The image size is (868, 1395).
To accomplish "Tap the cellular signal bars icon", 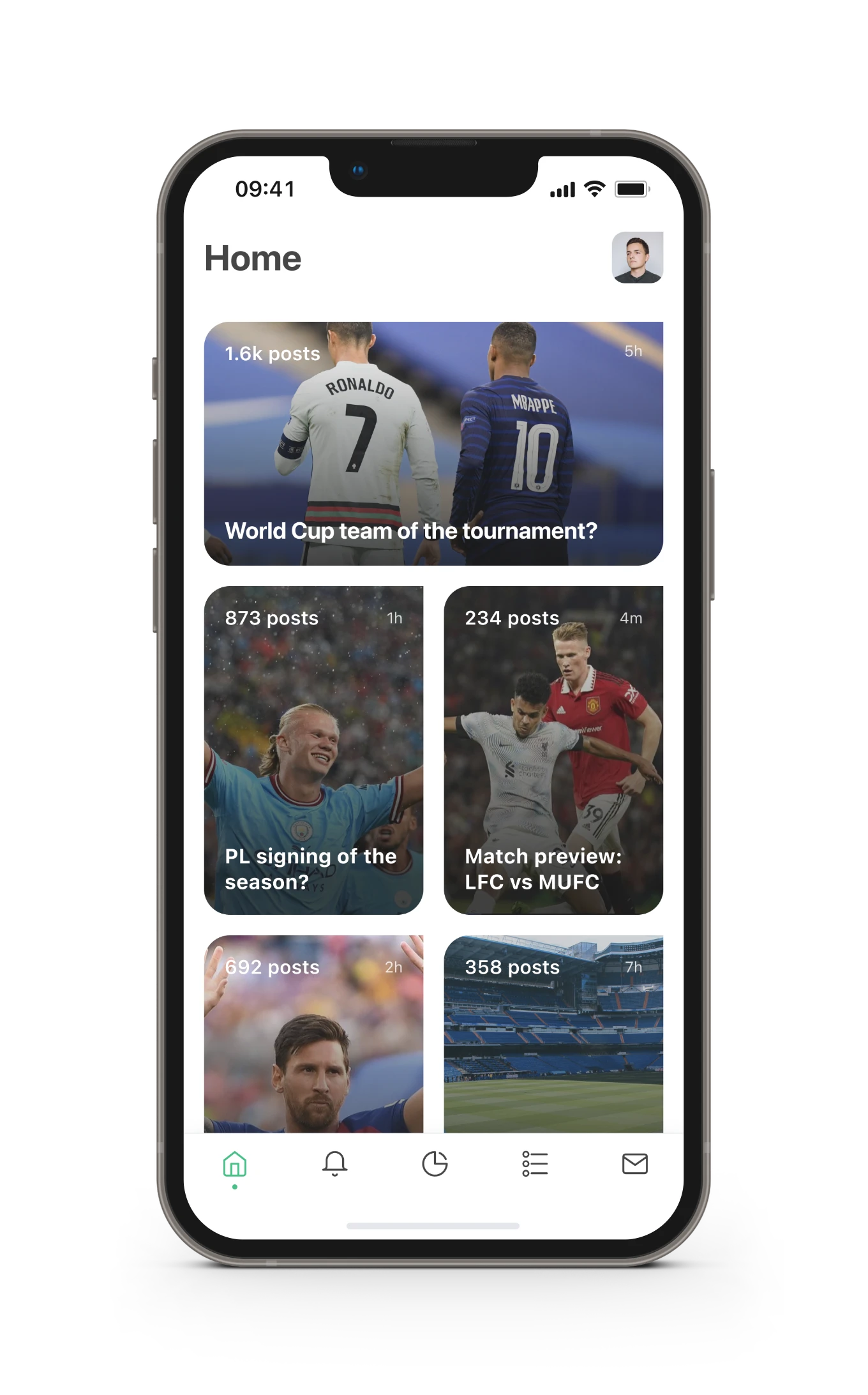I will tap(562, 189).
